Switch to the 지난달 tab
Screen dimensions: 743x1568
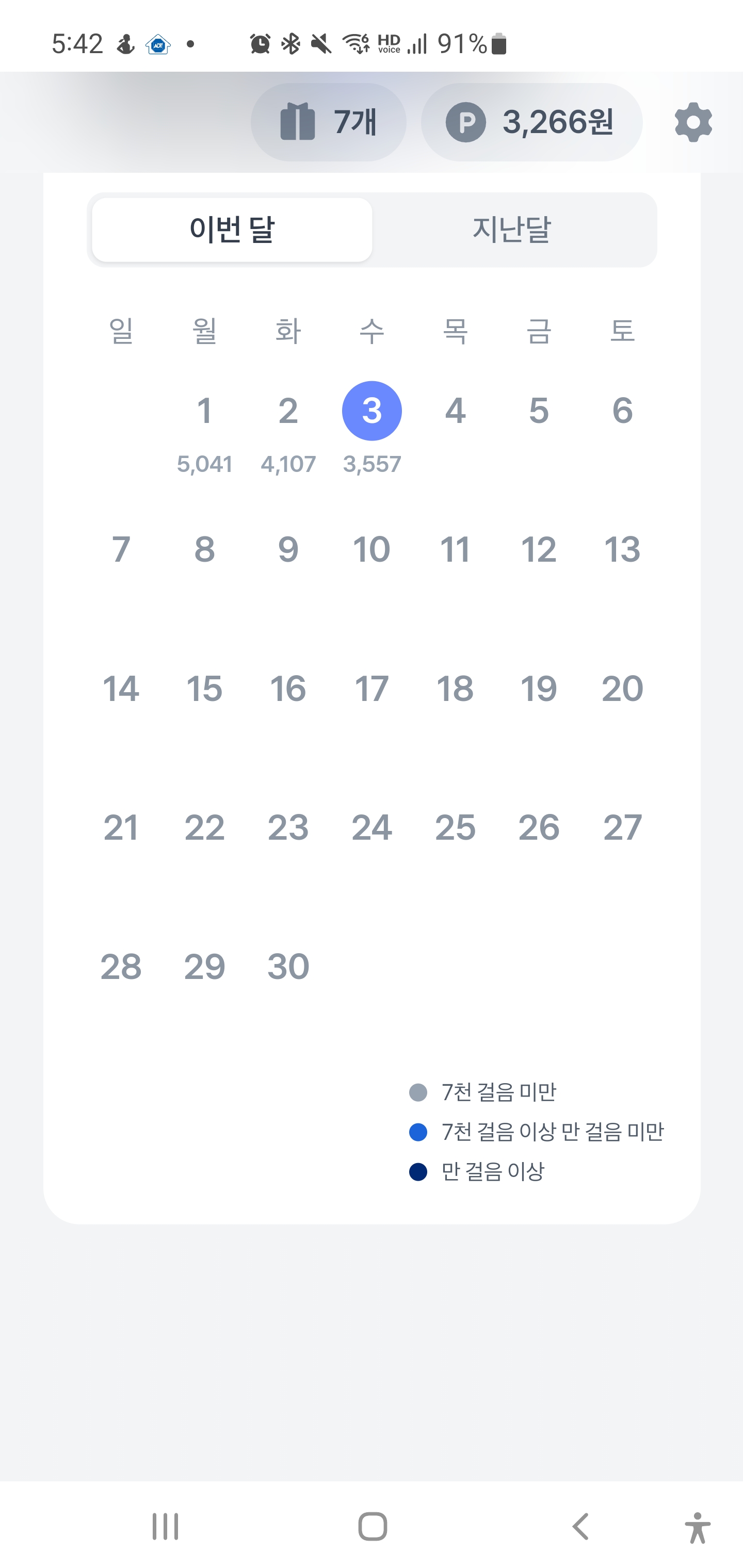pos(511,230)
